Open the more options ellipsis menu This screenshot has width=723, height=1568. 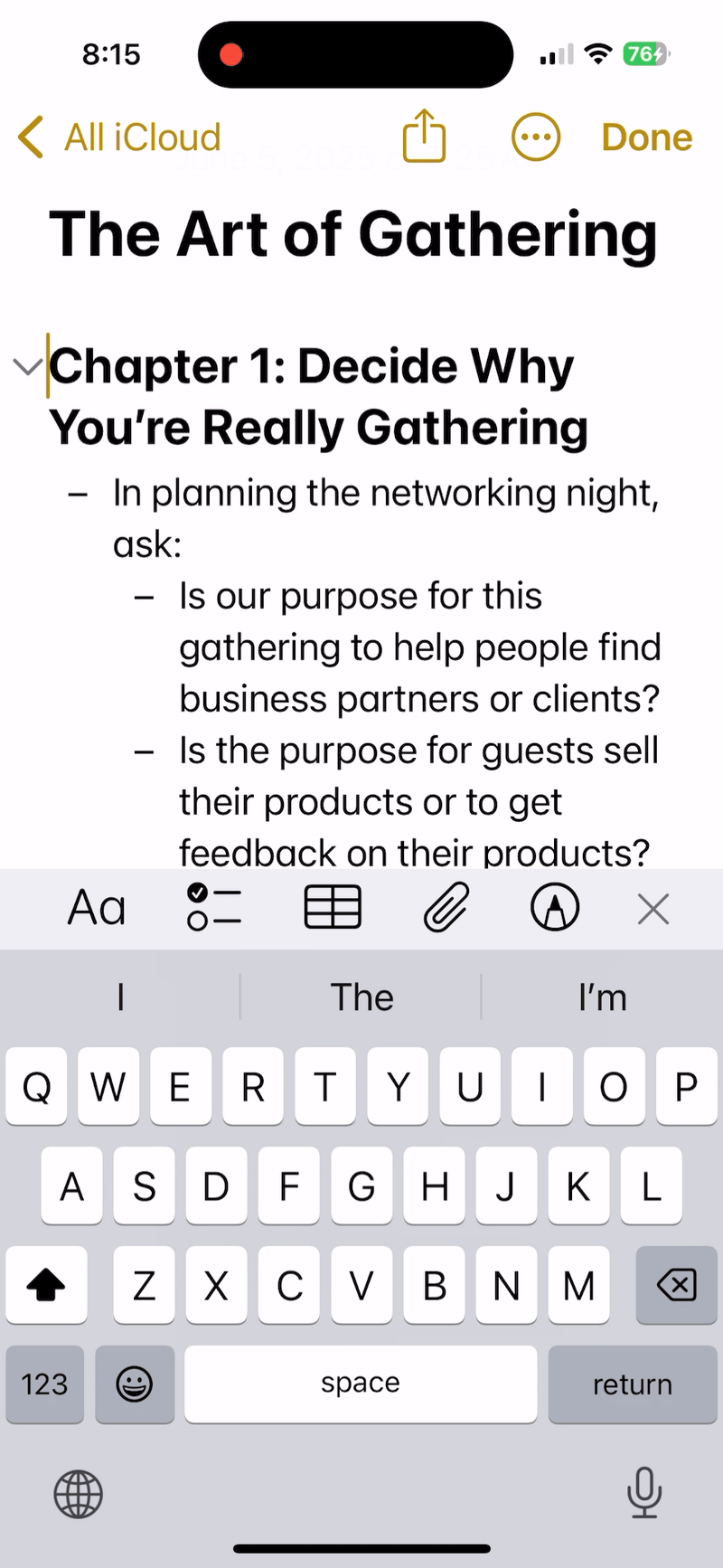[x=536, y=137]
